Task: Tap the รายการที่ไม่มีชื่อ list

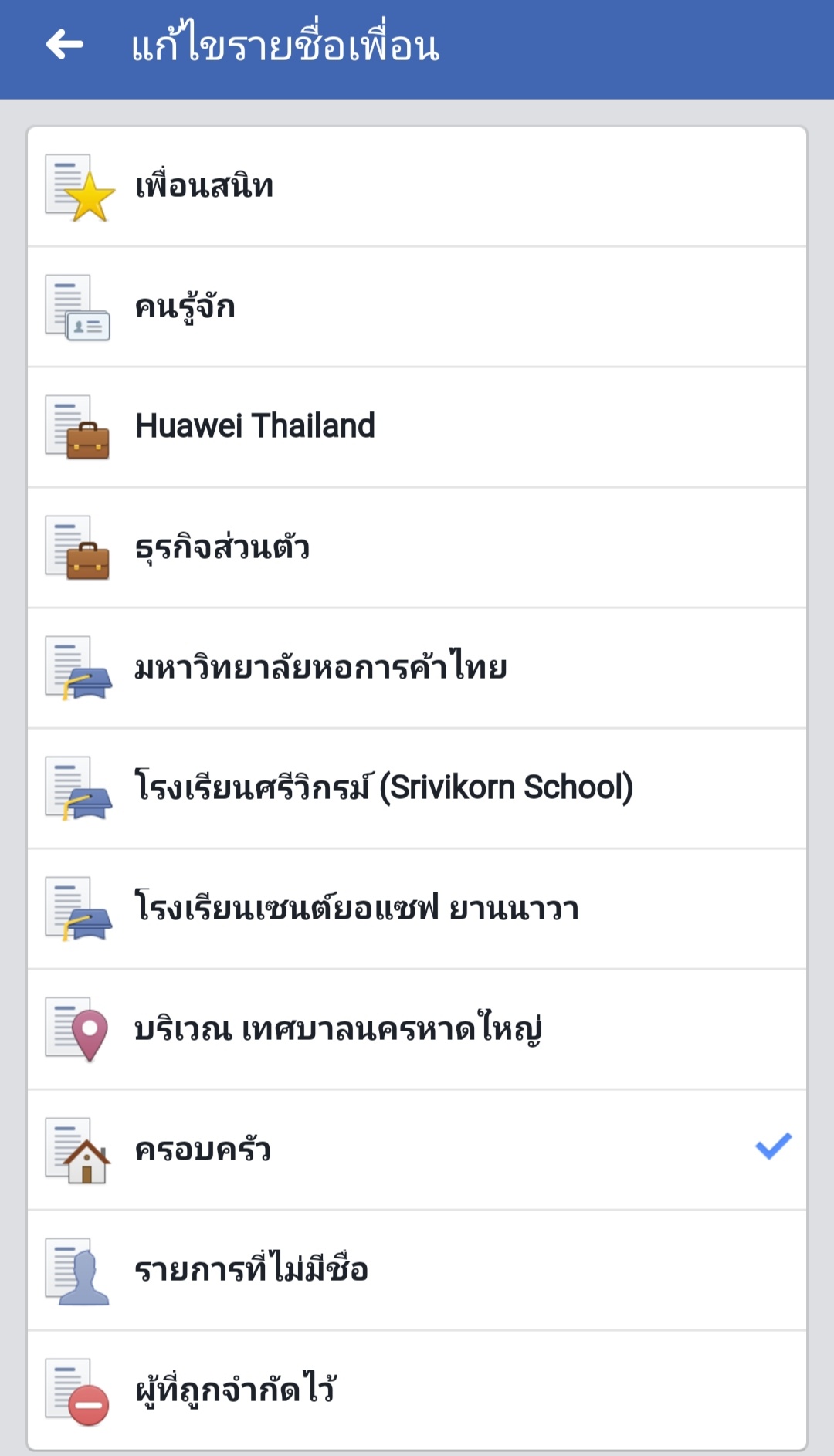Action: click(x=417, y=1271)
